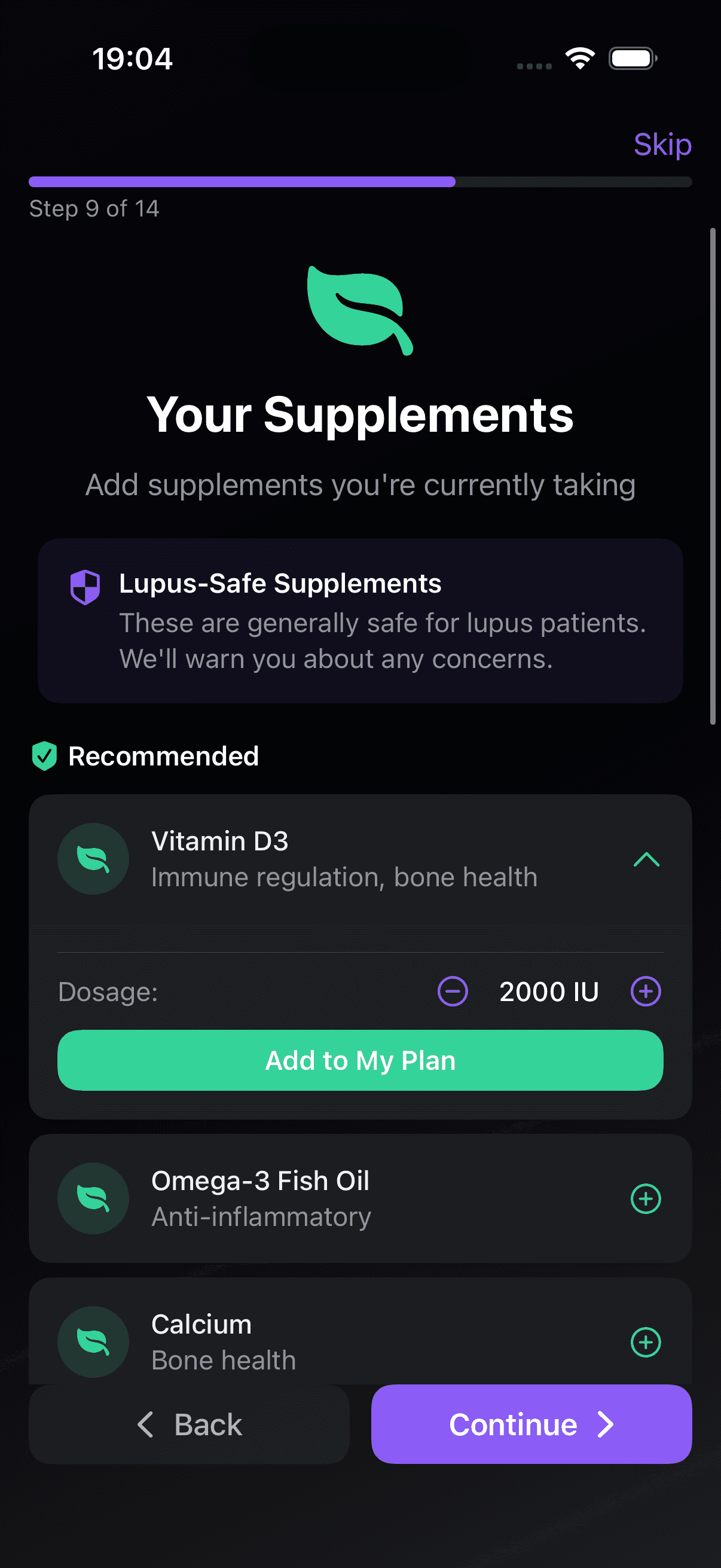Tap the Calcium leaf icon
Screen dimensions: 721x1568
tap(93, 1341)
